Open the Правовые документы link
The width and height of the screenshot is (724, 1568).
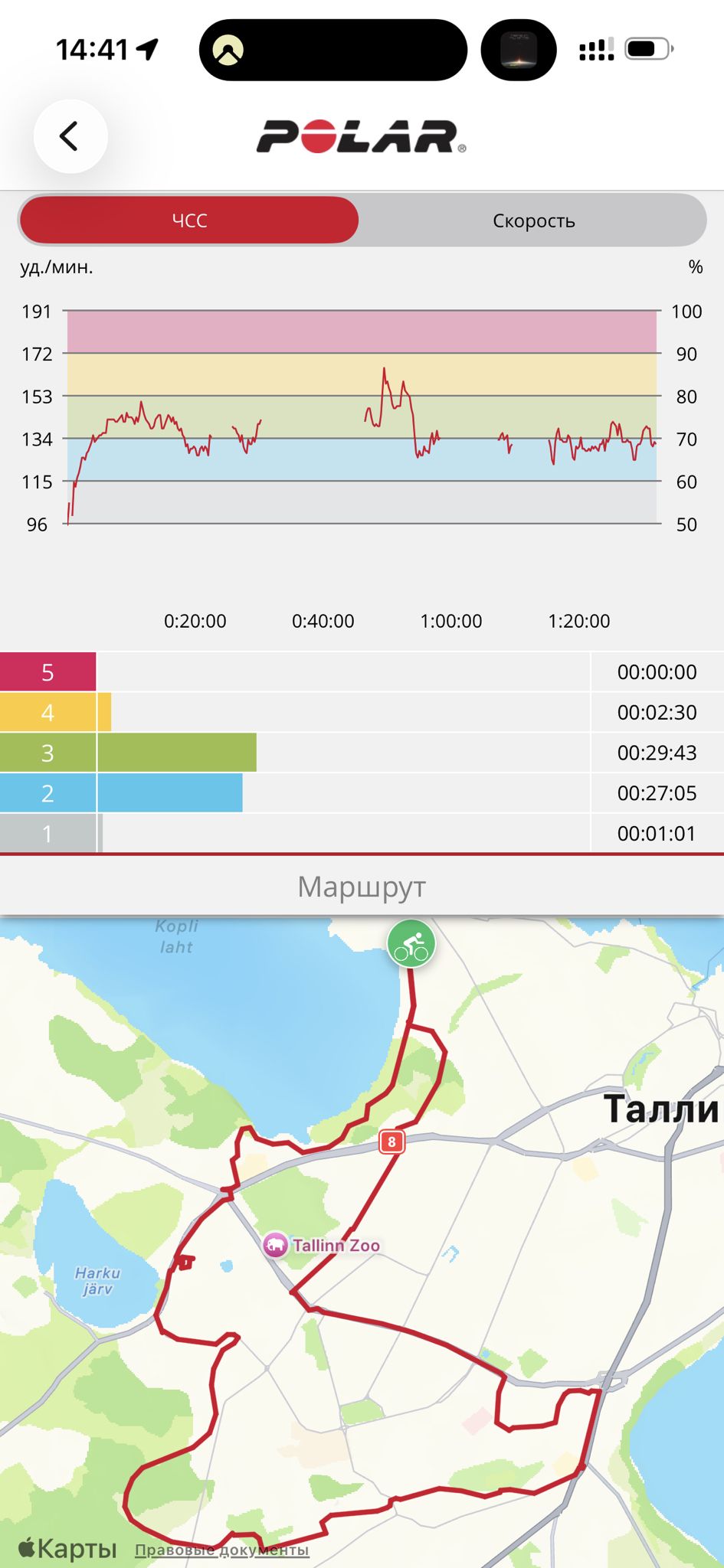[222, 1550]
